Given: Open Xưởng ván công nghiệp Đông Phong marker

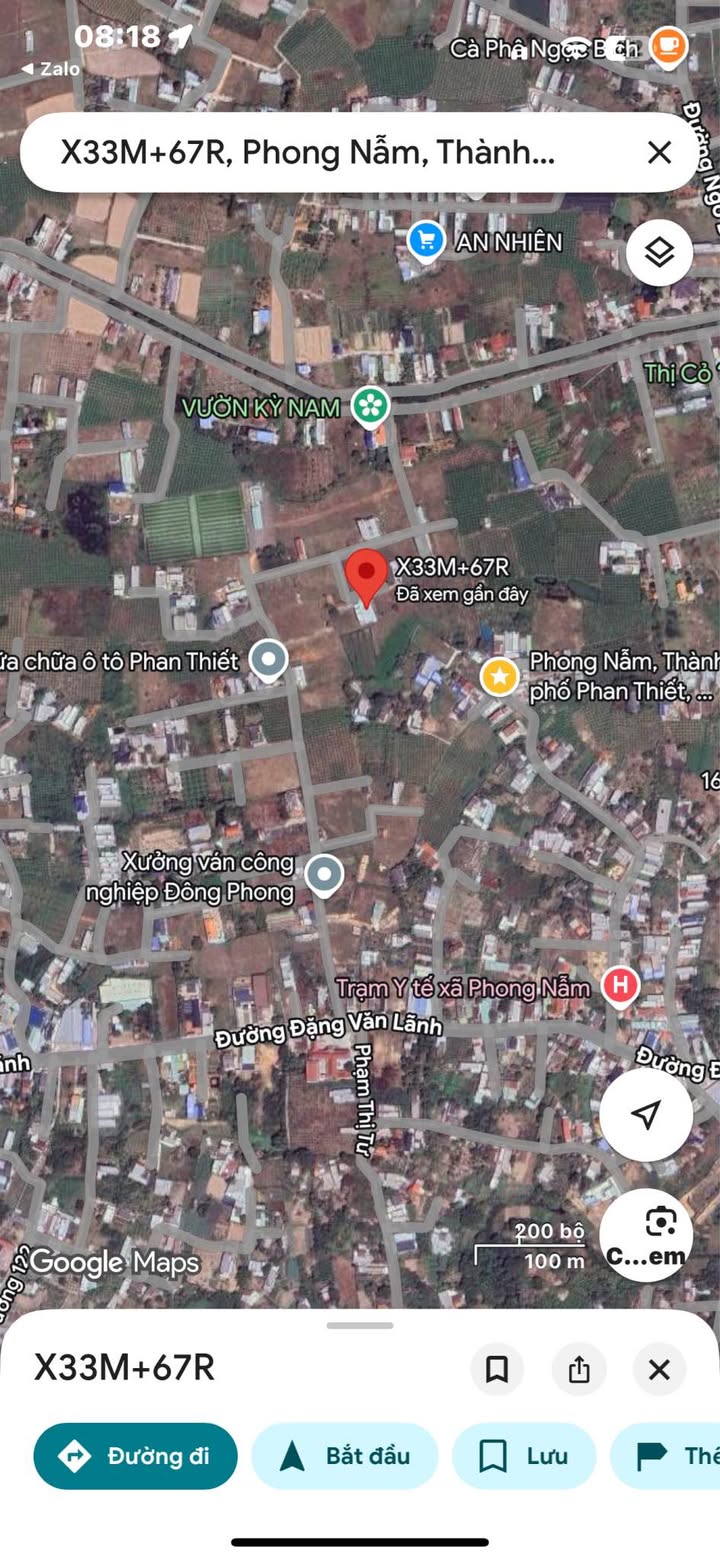Looking at the screenshot, I should pos(324,875).
